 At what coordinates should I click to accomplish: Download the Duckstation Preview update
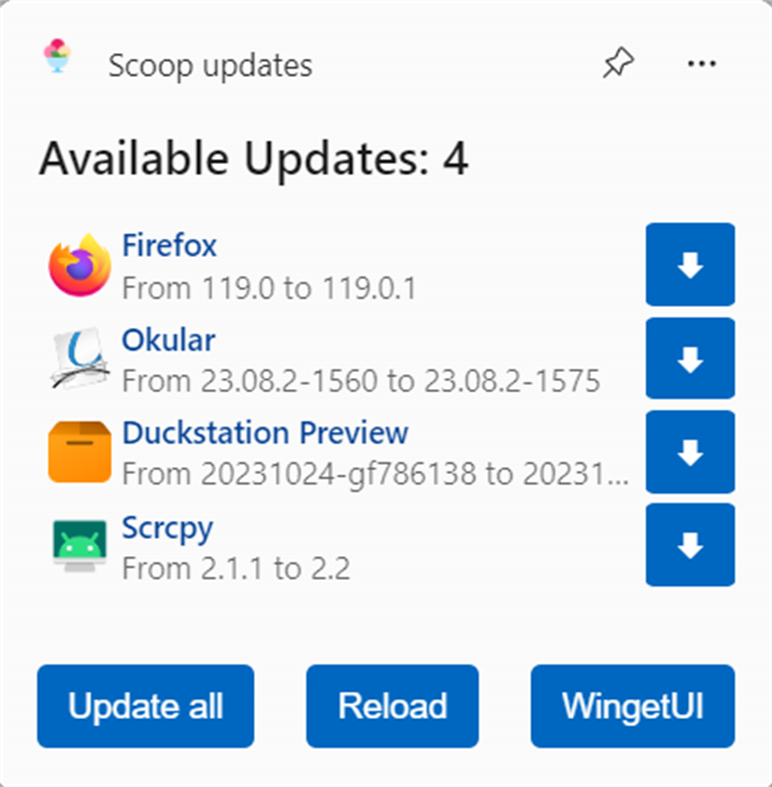[690, 452]
